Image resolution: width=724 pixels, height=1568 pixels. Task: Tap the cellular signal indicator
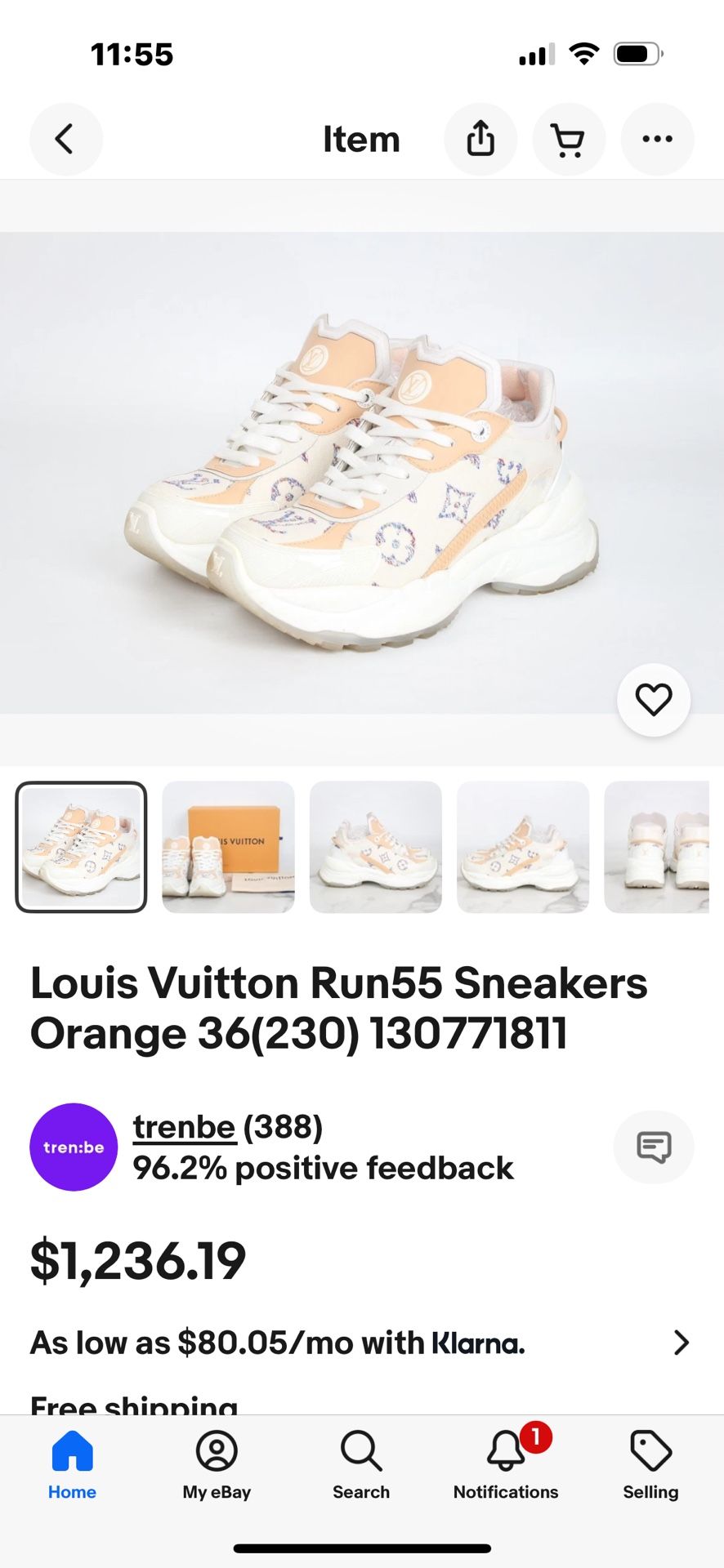pos(534,52)
